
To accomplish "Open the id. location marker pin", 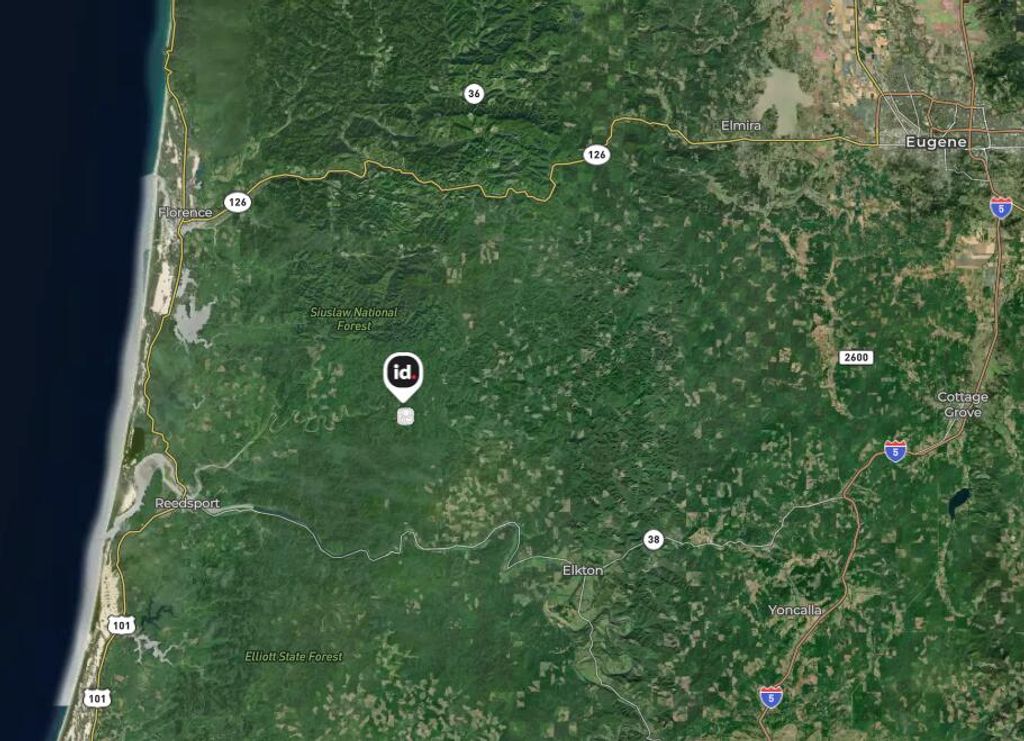I will 403,374.
